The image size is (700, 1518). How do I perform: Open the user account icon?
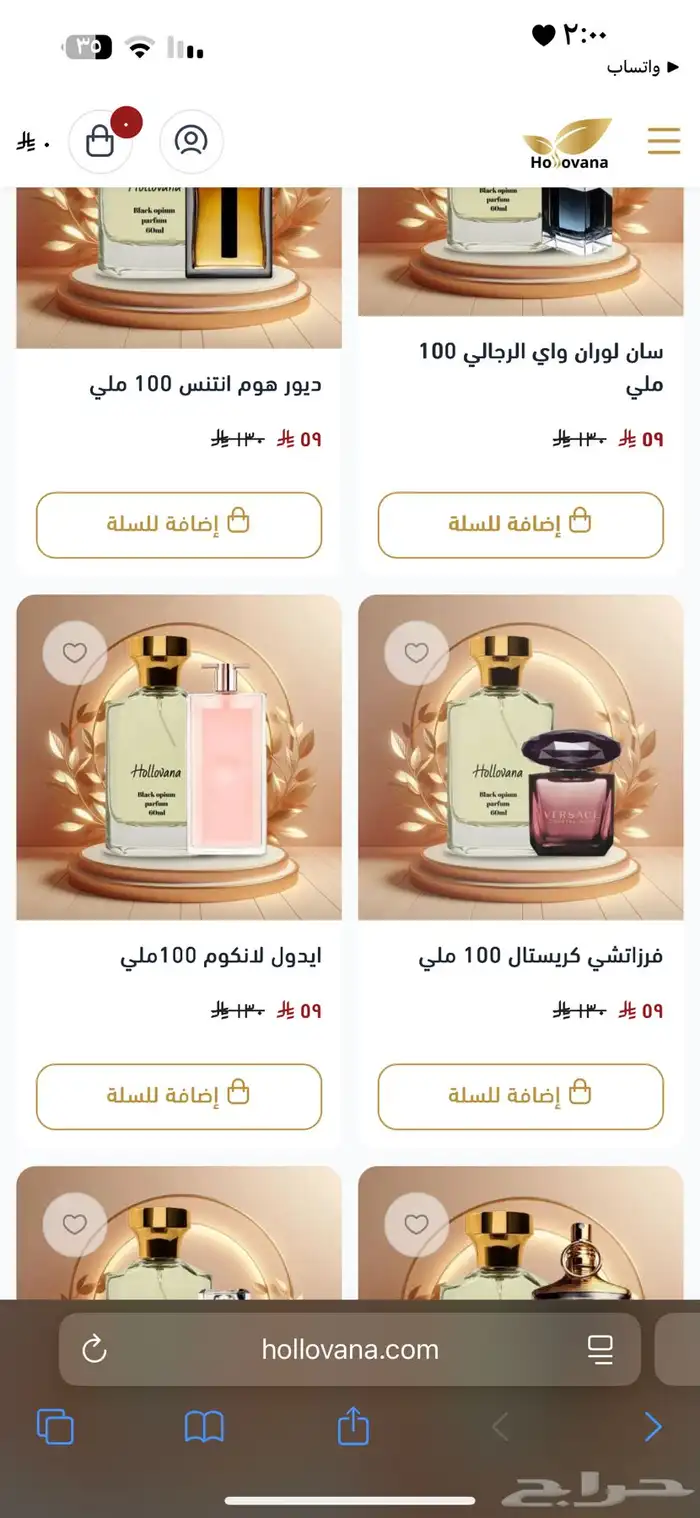(x=190, y=141)
